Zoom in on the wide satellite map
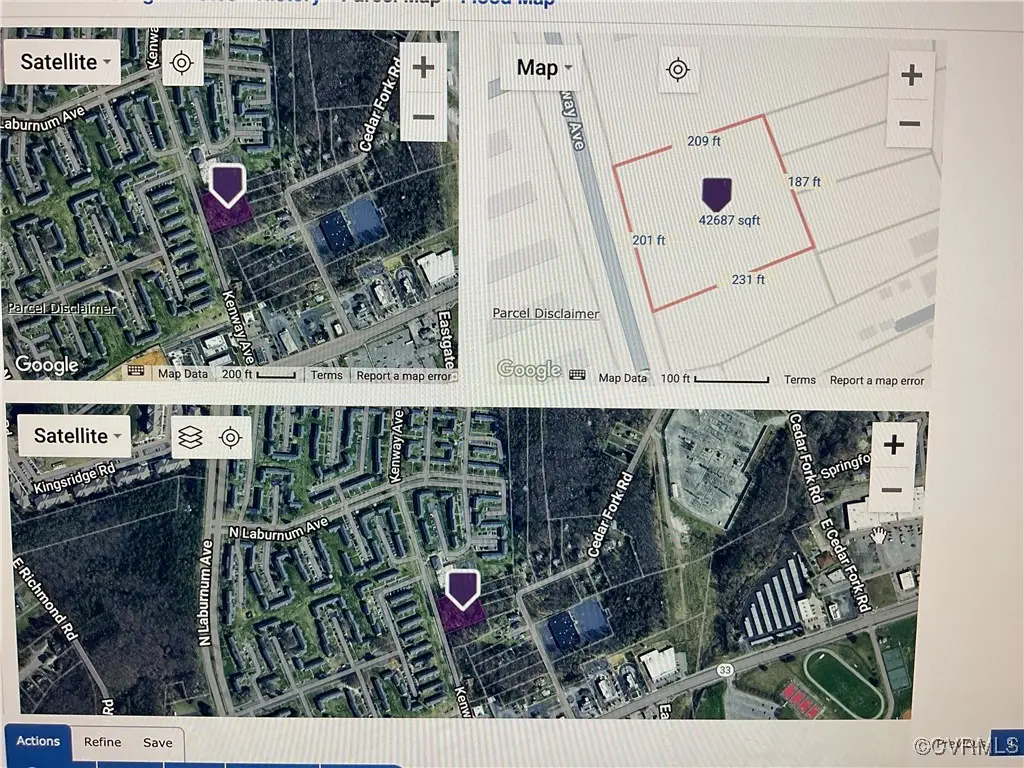 [x=893, y=445]
